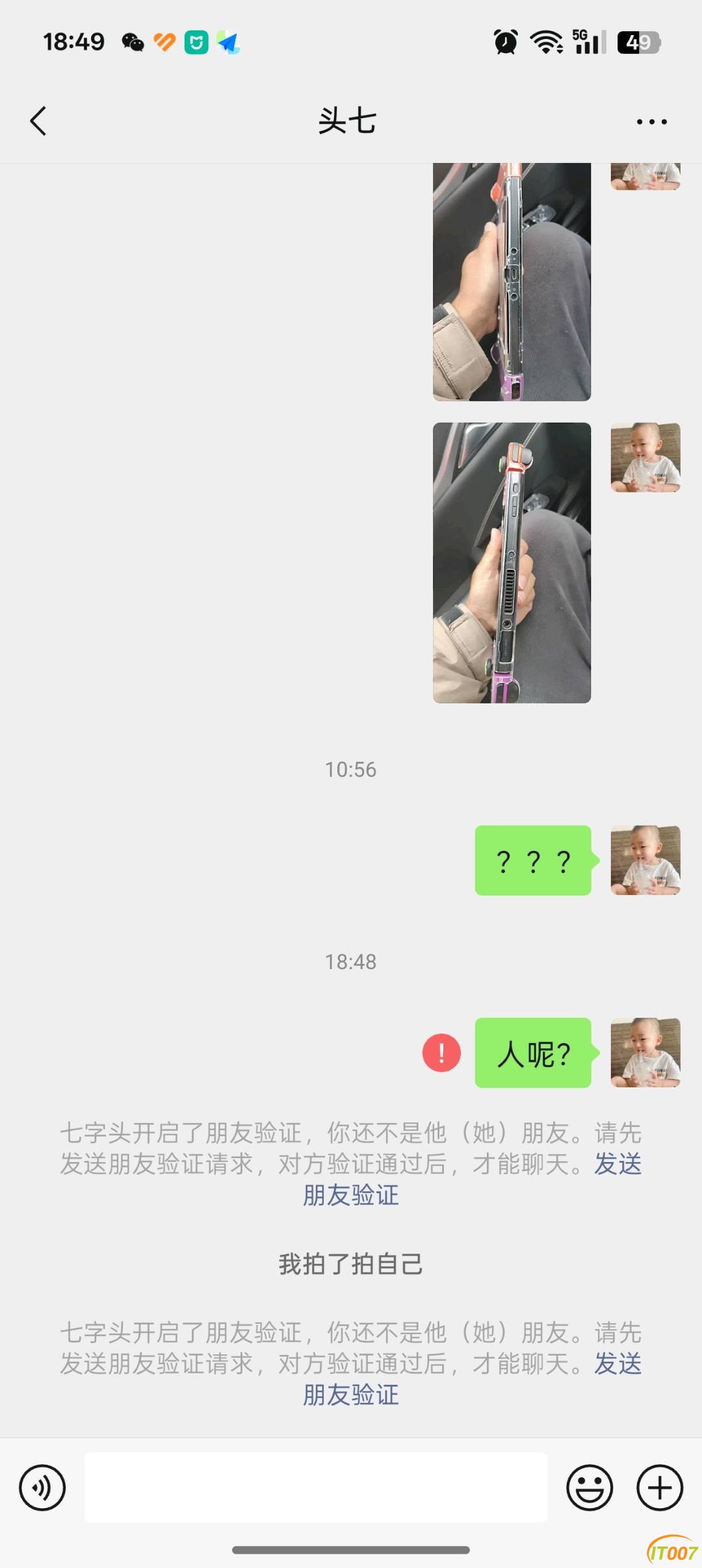Open the upper partially visible photo
This screenshot has height=1568, width=702.
pyautogui.click(x=512, y=281)
